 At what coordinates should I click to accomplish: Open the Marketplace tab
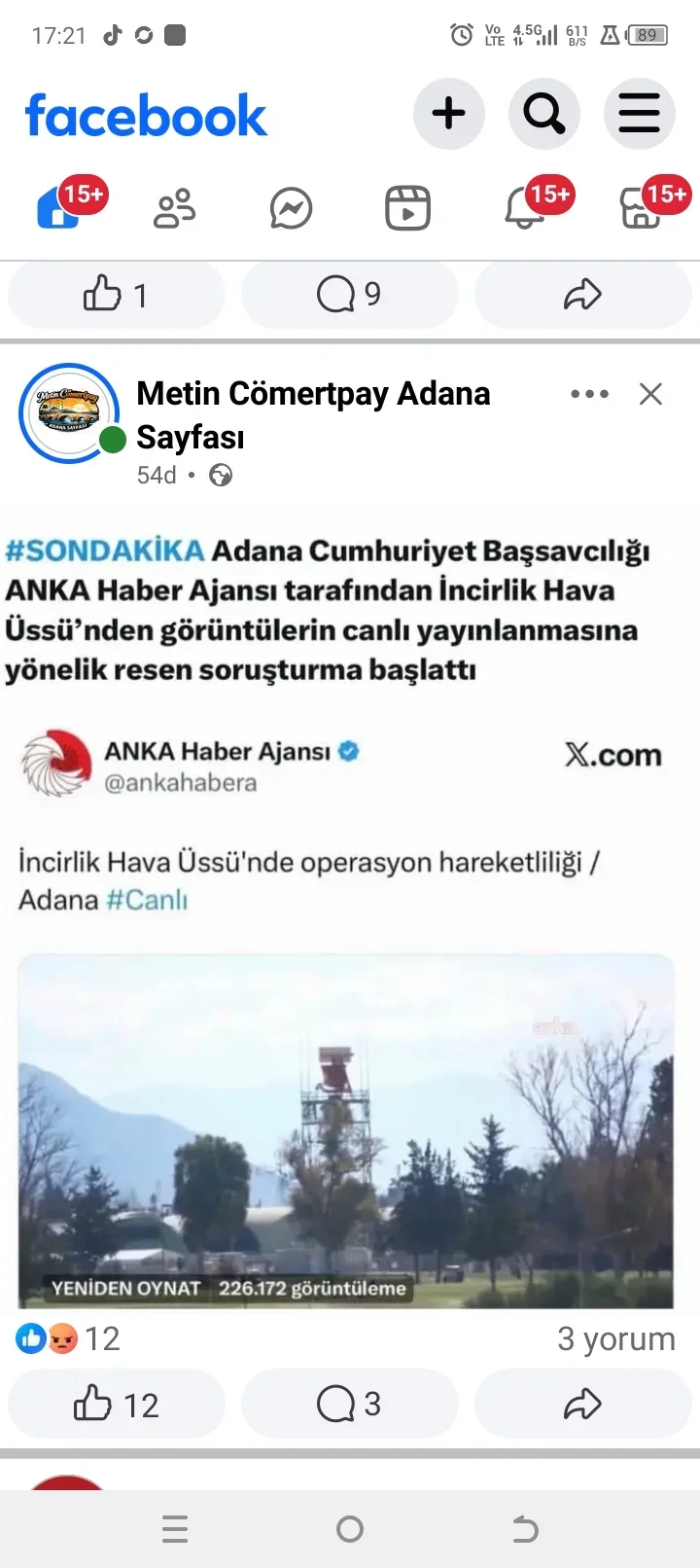tap(642, 207)
